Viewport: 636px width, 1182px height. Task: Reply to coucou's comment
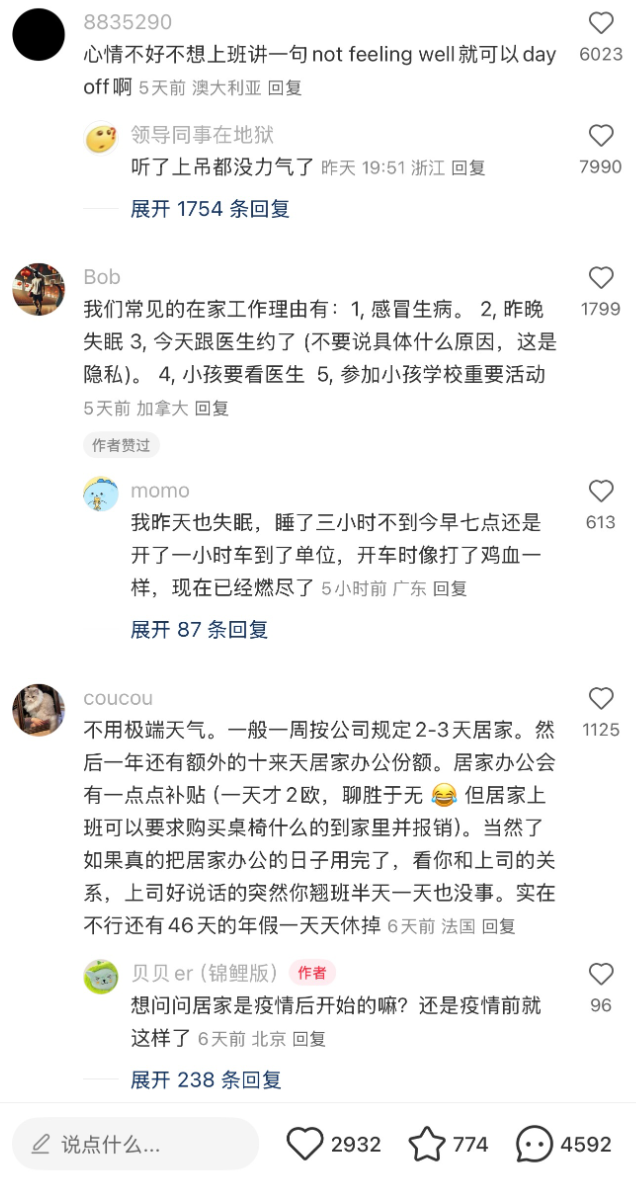tap(498, 927)
